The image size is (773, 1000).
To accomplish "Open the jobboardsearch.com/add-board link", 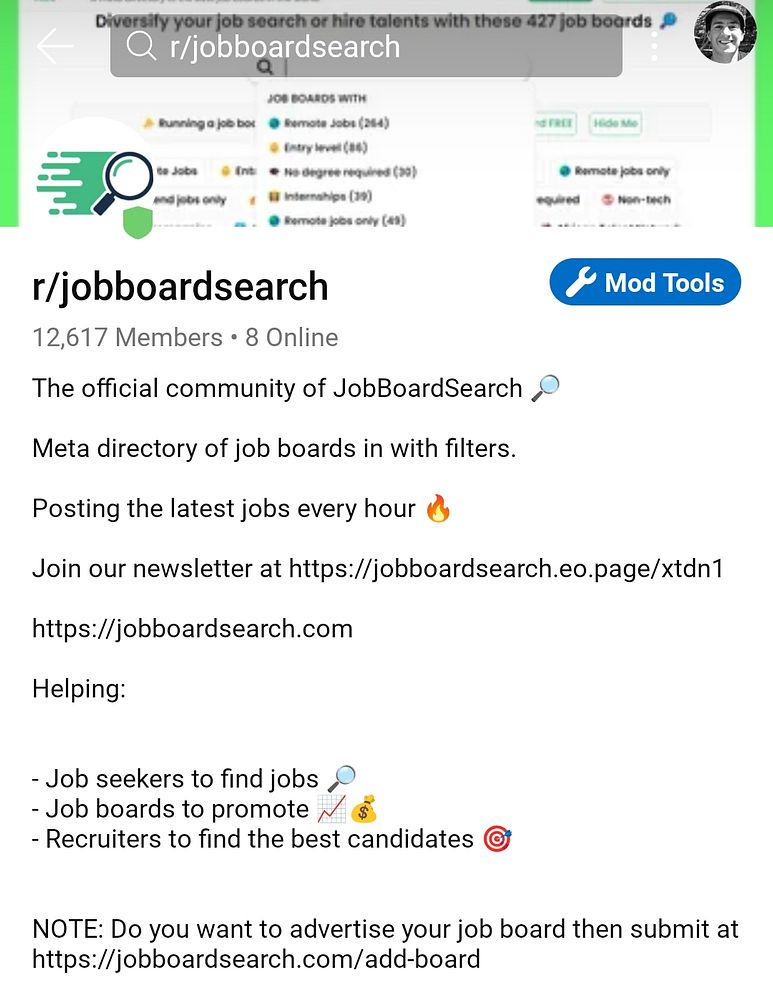I will click(x=256, y=960).
